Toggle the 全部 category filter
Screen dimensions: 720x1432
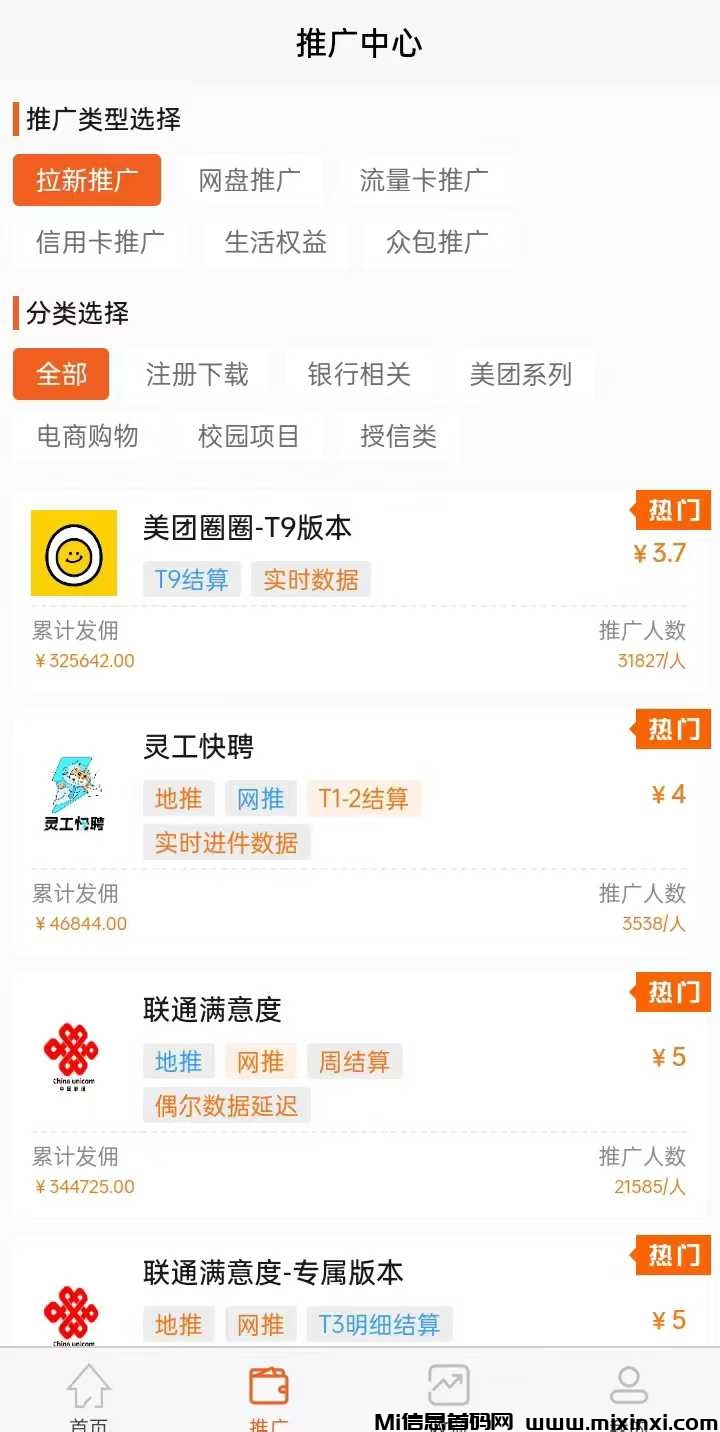(x=60, y=375)
